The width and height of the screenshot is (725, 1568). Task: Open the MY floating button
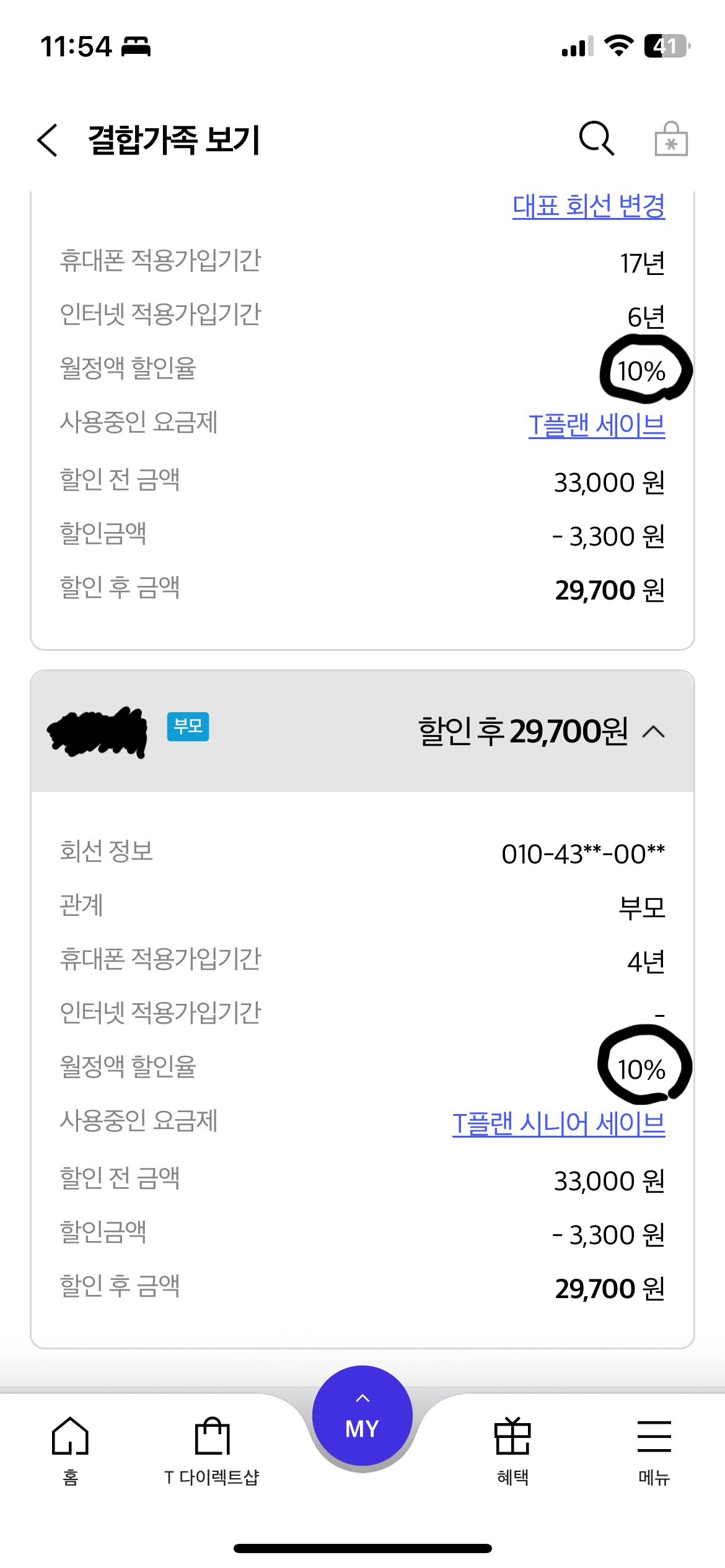[x=362, y=1416]
